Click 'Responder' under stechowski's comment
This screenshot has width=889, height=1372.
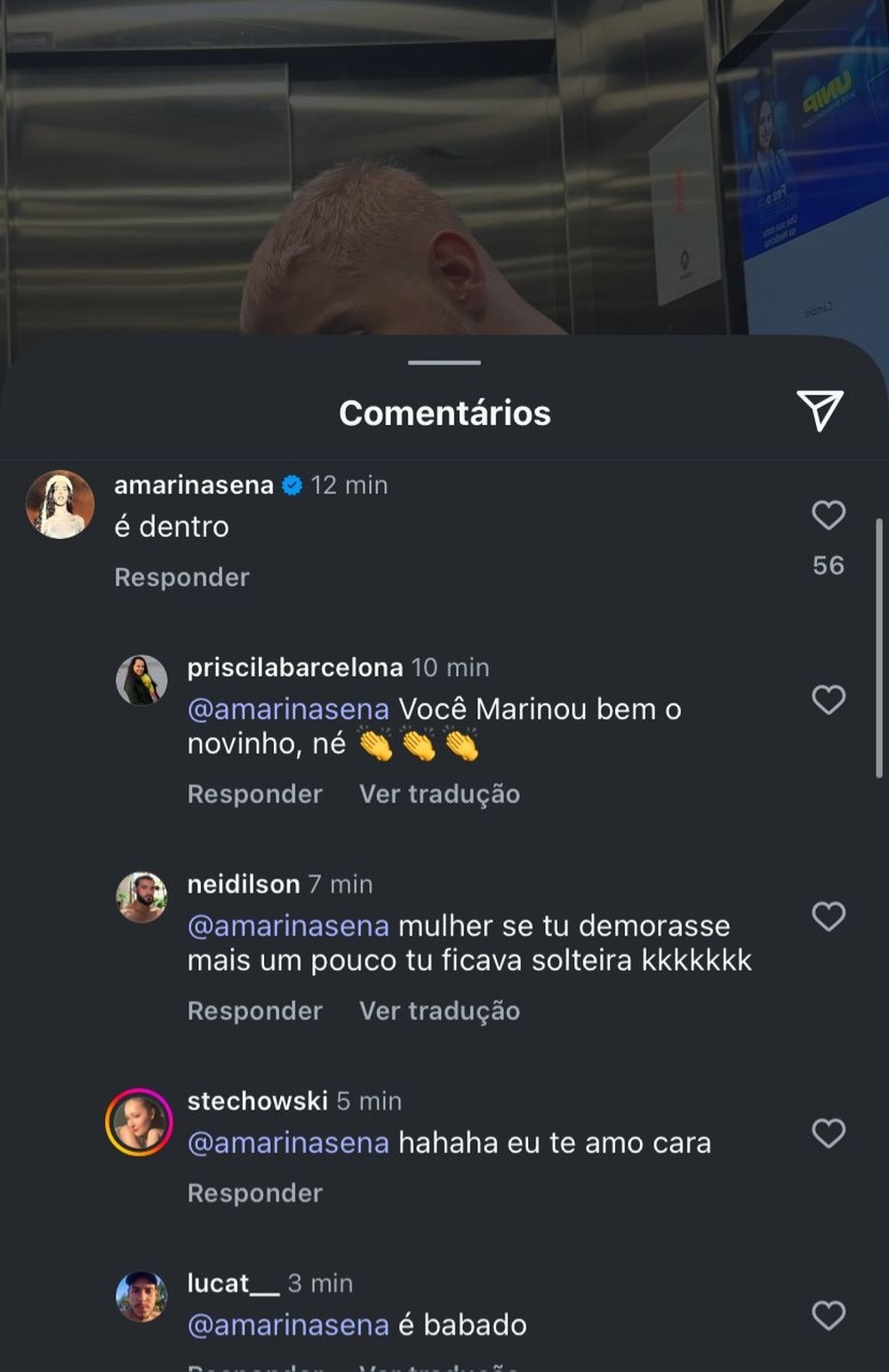click(254, 1192)
